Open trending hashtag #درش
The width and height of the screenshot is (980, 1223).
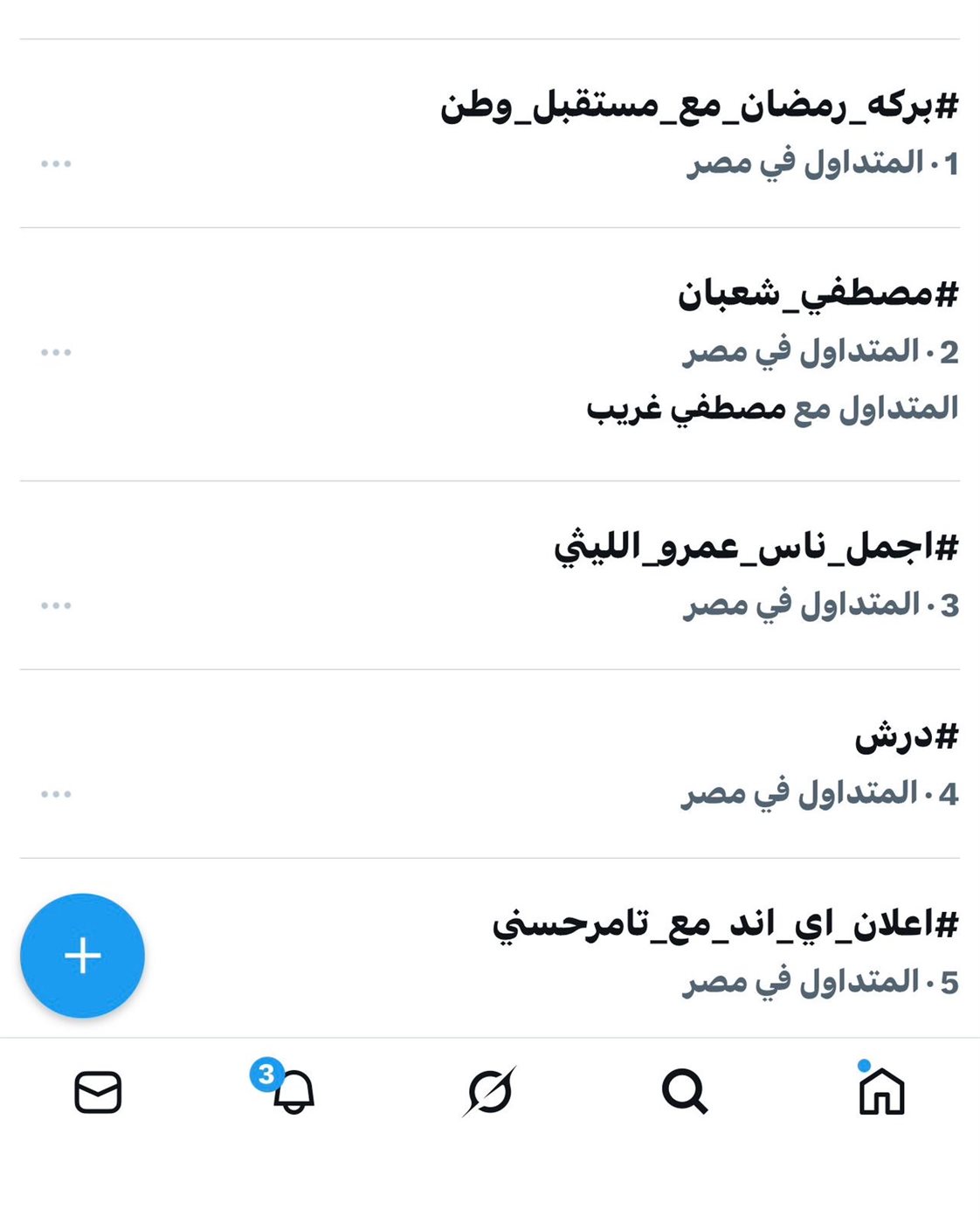click(906, 737)
